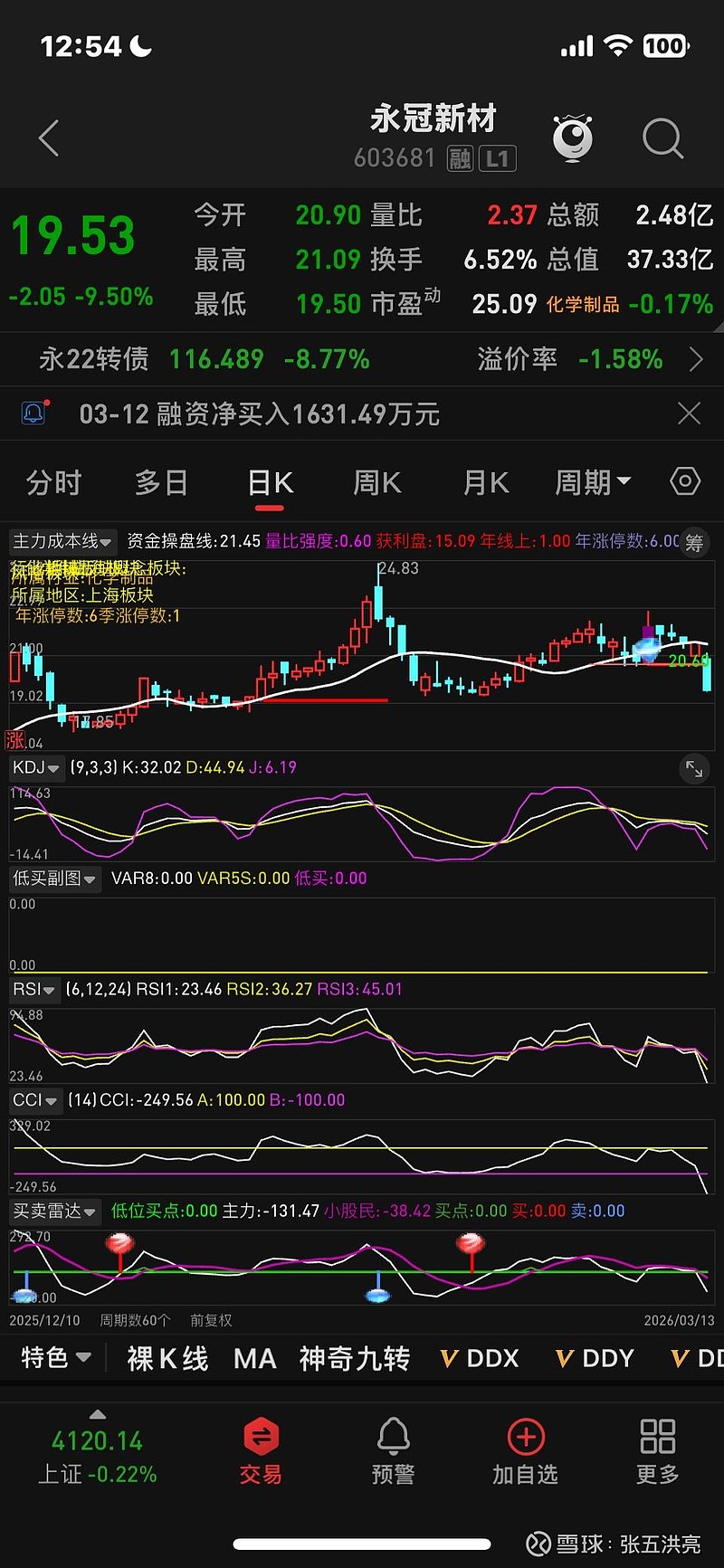Dismiss the 融资净买入 notification banner
This screenshot has width=724, height=1568.
[x=689, y=414]
